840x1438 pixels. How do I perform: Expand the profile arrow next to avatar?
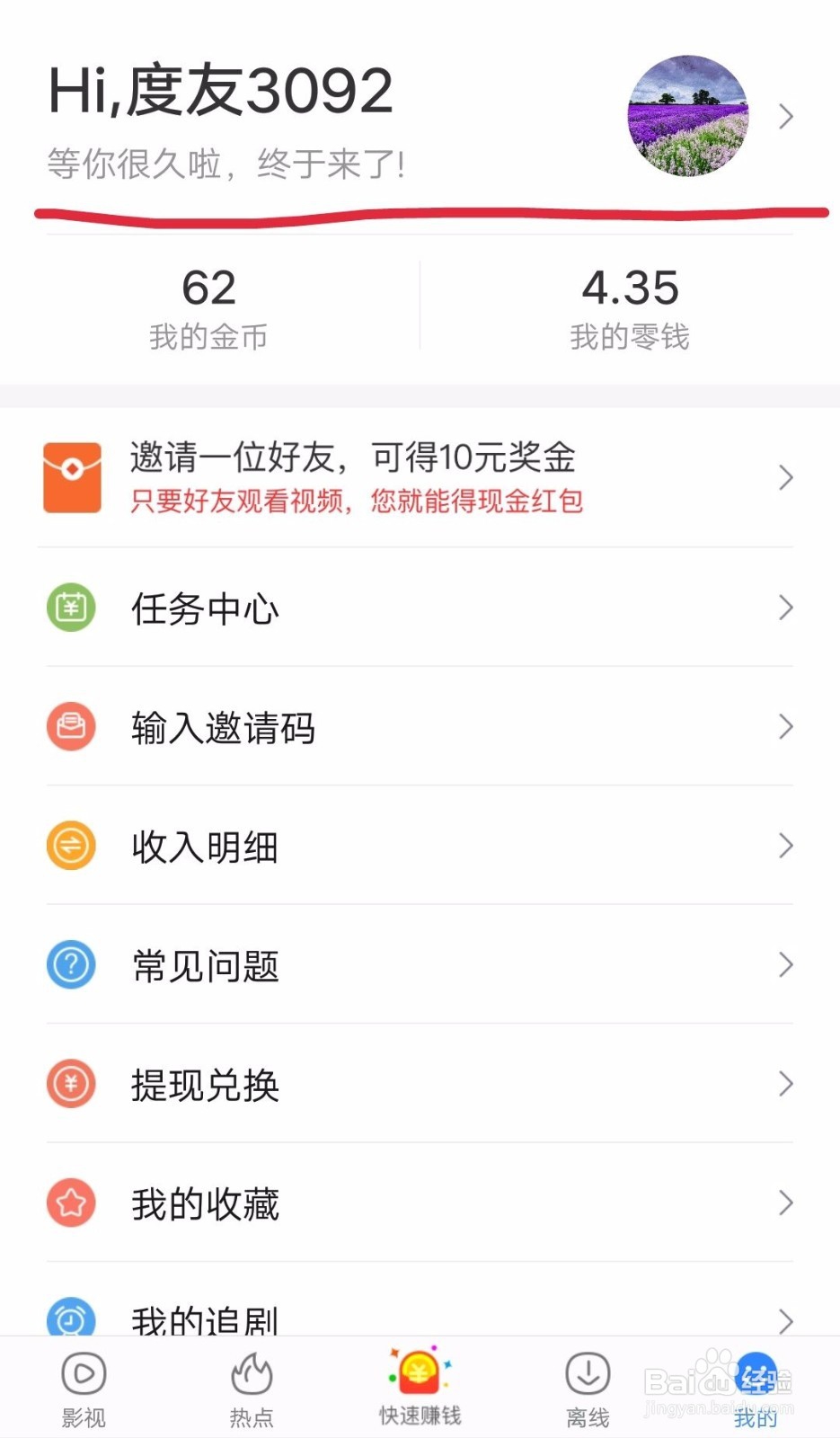click(786, 117)
